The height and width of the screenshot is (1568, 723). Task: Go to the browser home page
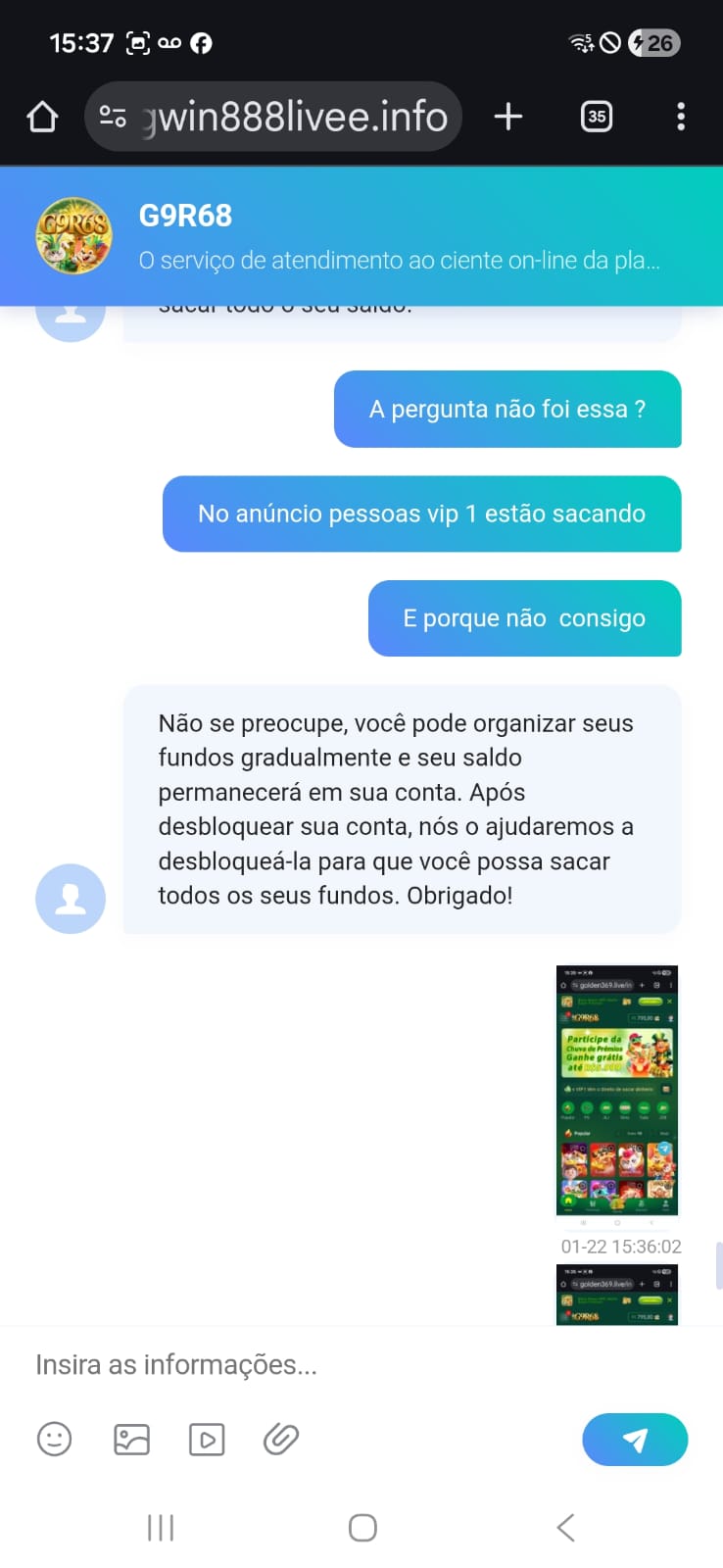click(42, 117)
